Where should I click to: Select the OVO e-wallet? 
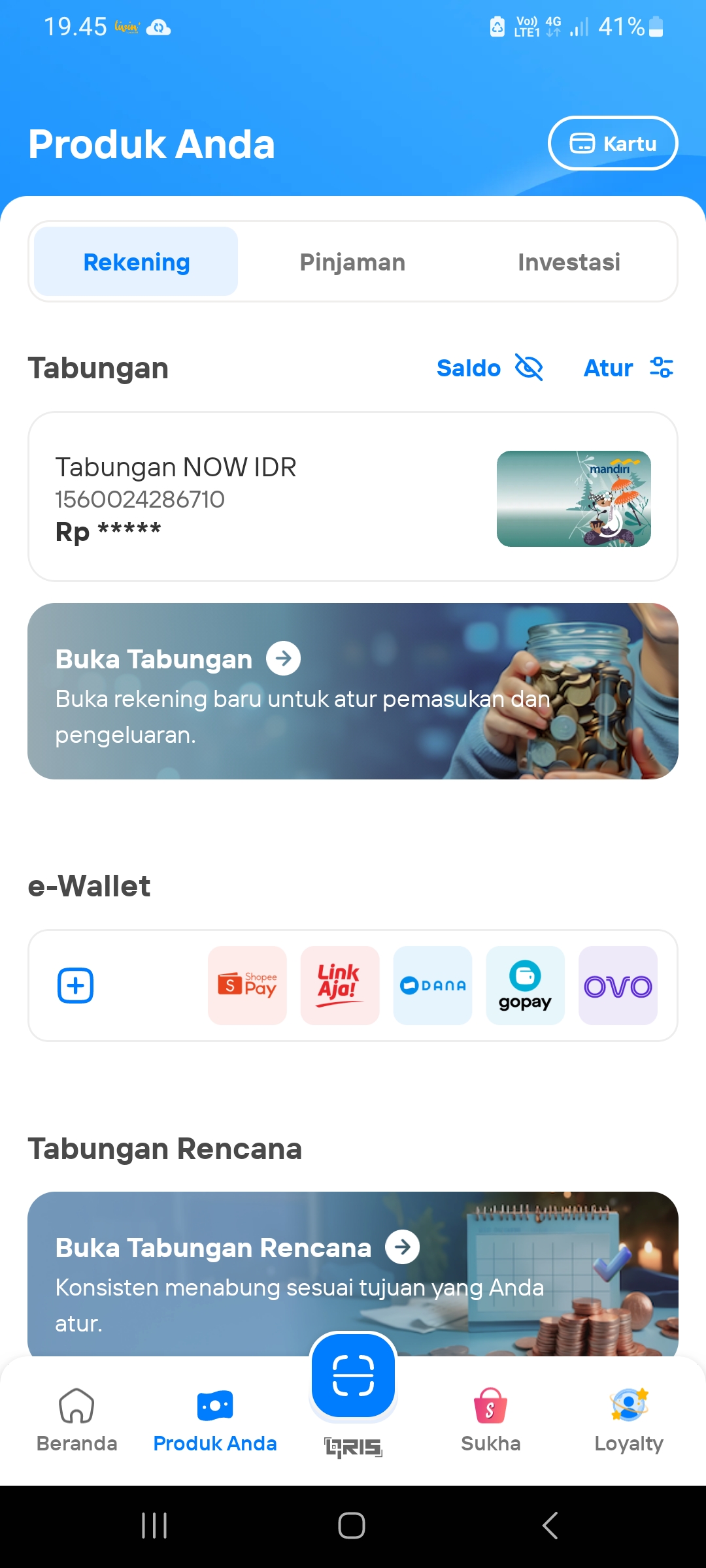(x=618, y=985)
